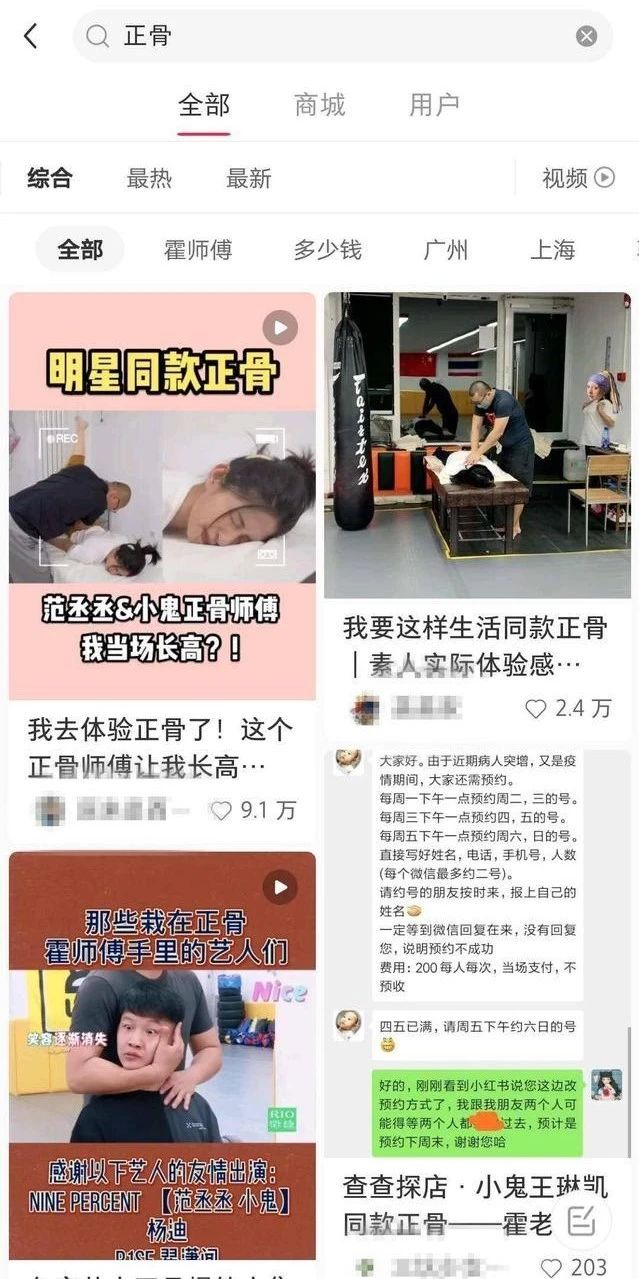The width and height of the screenshot is (639, 1279).
Task: Like the post with 9.1万 likes
Action: pos(221,810)
